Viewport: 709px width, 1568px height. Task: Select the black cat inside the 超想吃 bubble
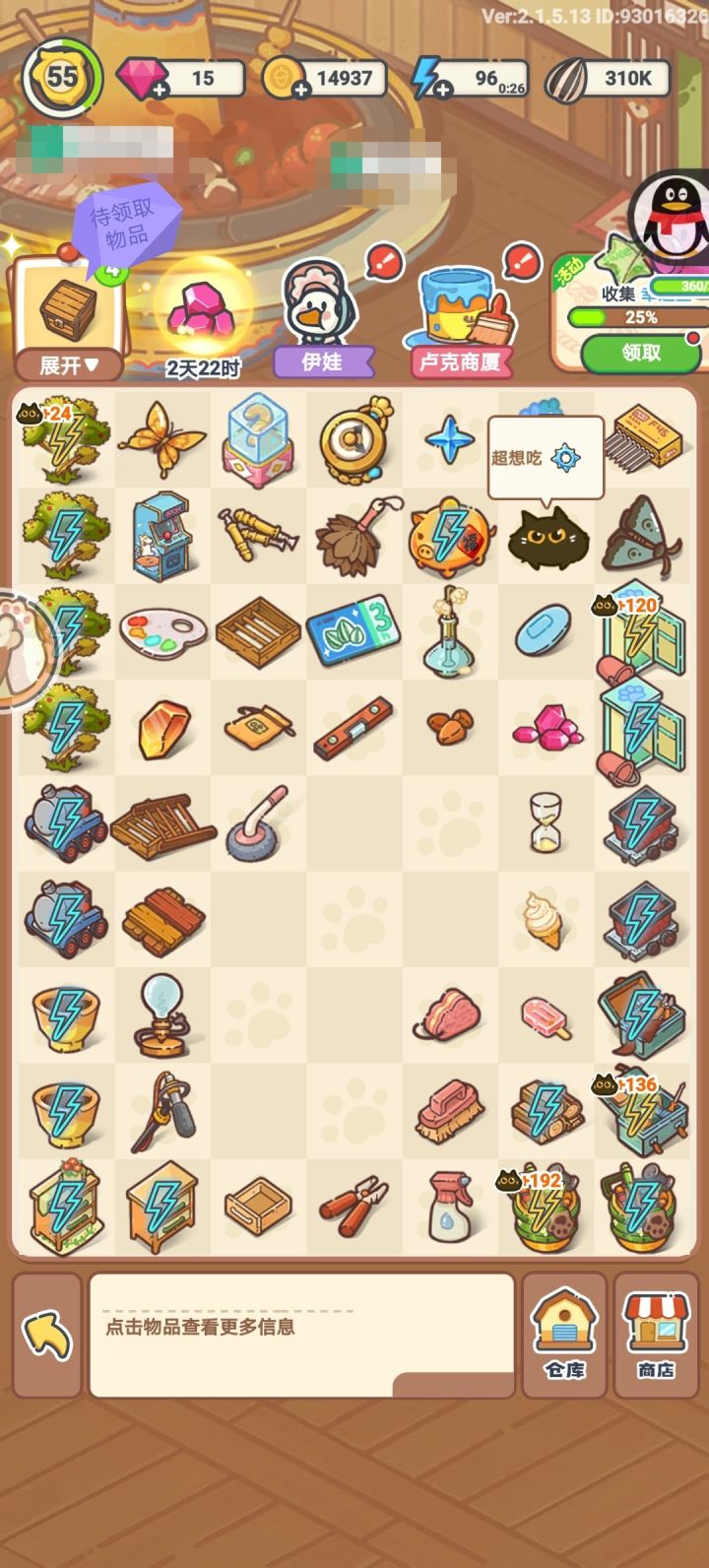click(546, 537)
